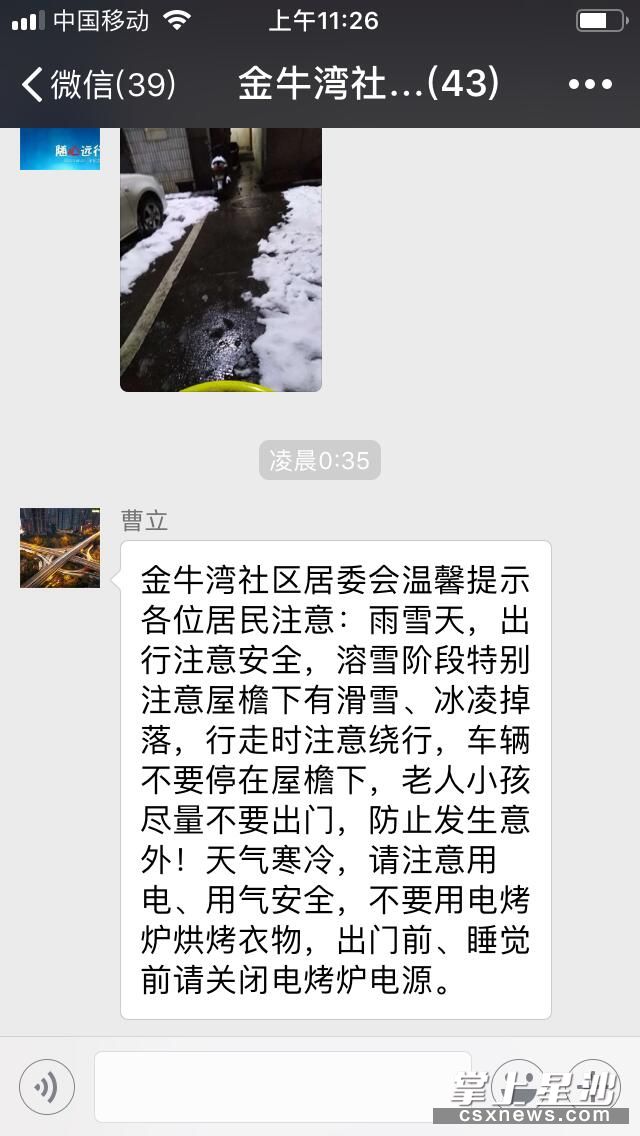Switch to voice message input
Screen dimensions: 640x1136
pyautogui.click(x=46, y=1086)
